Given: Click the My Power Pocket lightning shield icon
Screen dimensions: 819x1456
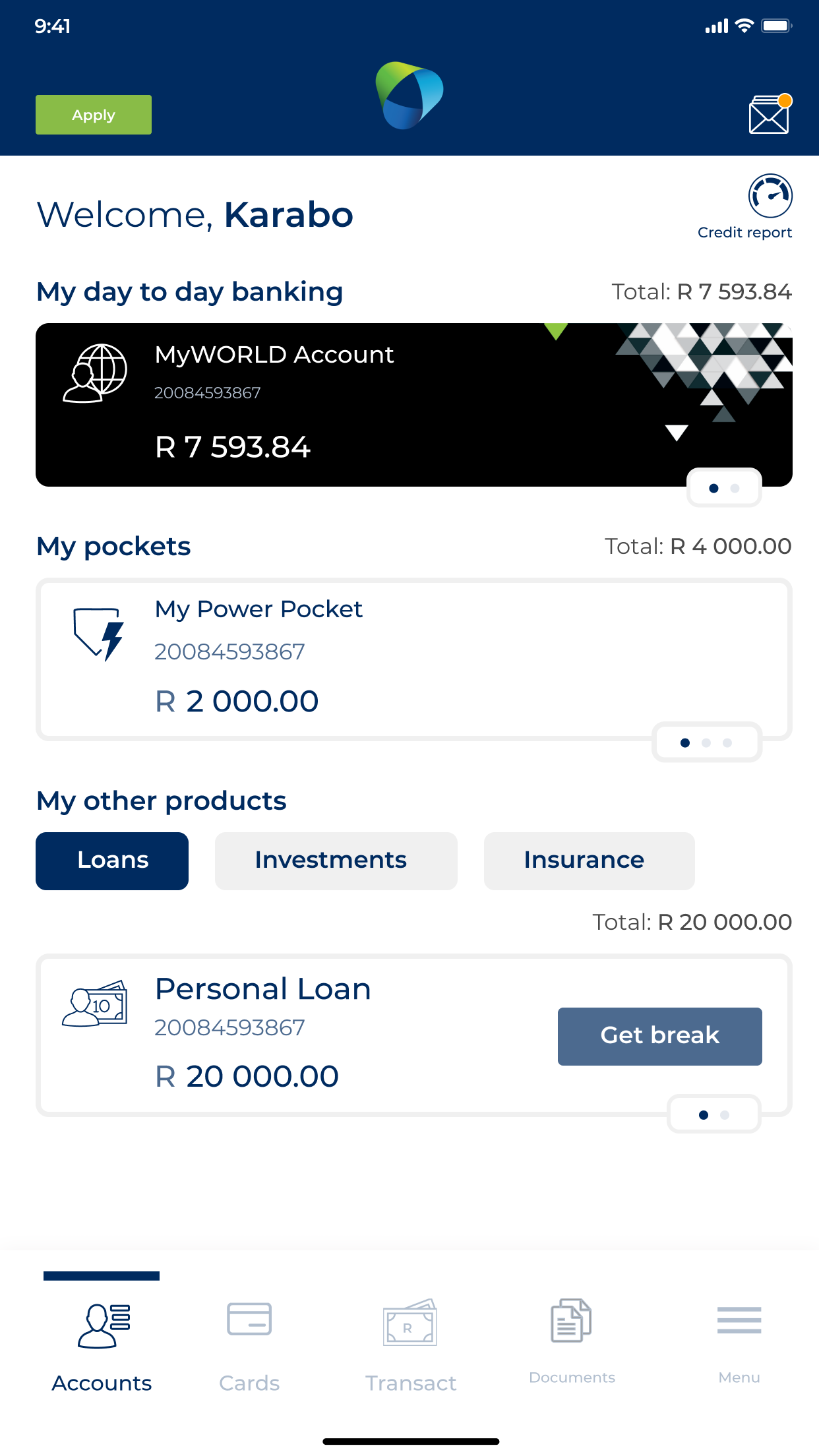Looking at the screenshot, I should tap(98, 633).
